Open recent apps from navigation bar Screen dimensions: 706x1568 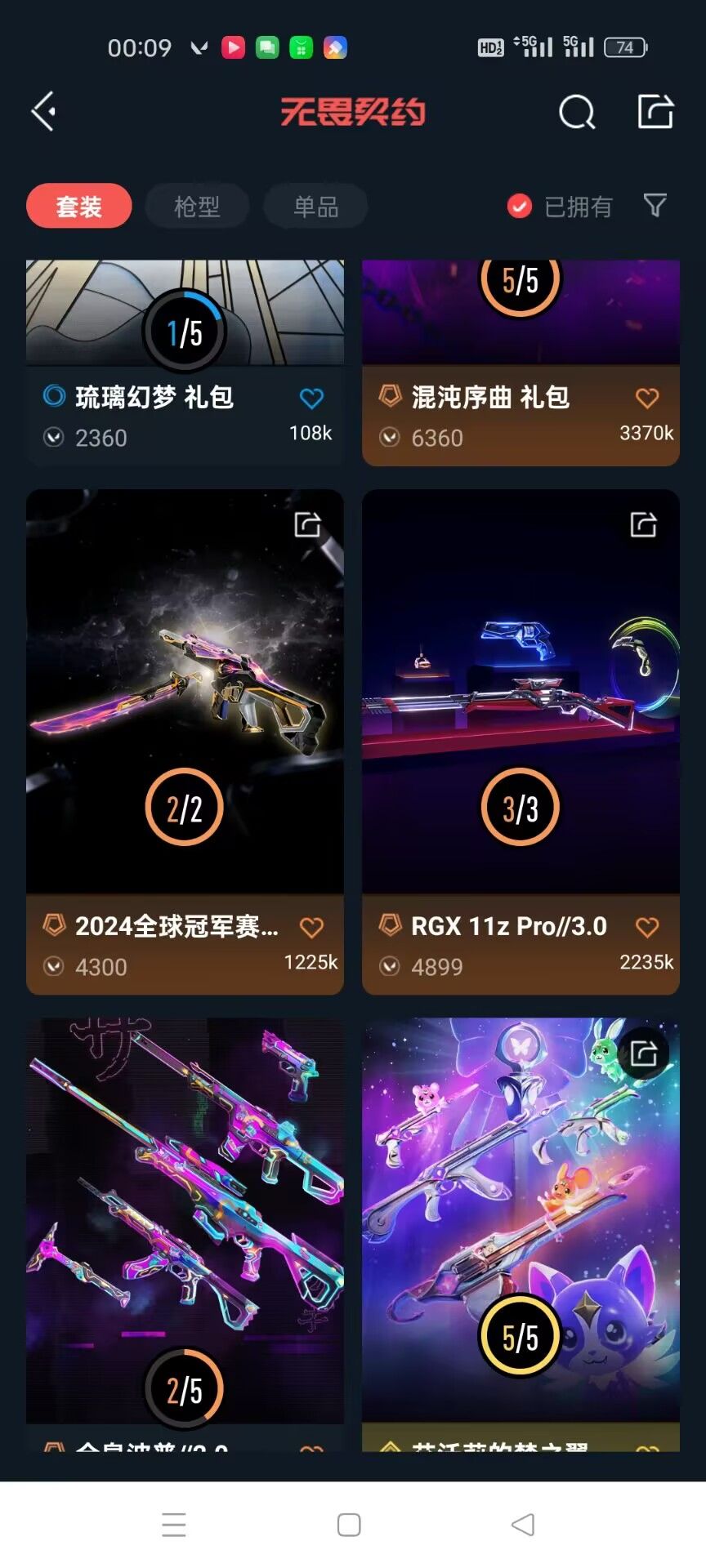pyautogui.click(x=174, y=1525)
